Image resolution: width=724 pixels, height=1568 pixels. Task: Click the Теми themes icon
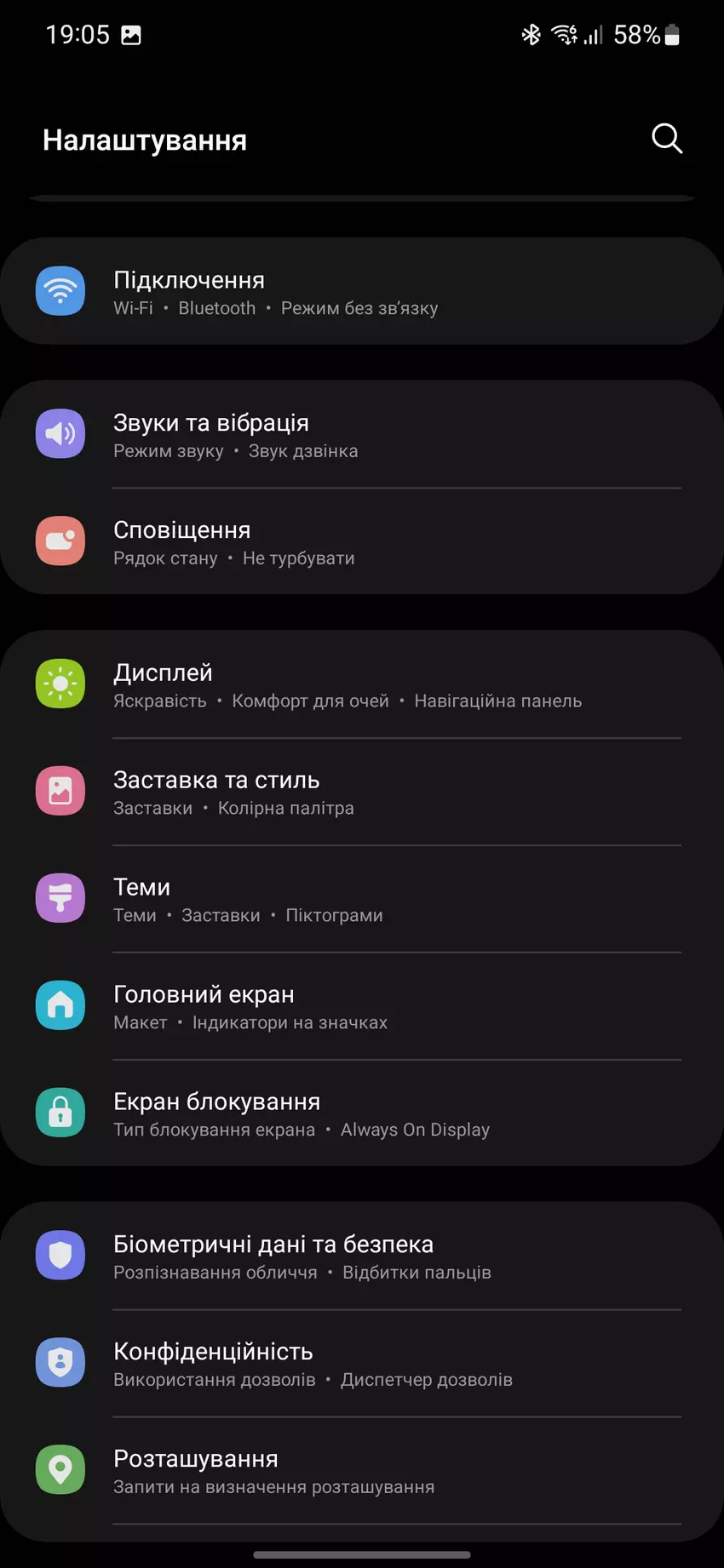pyautogui.click(x=60, y=898)
